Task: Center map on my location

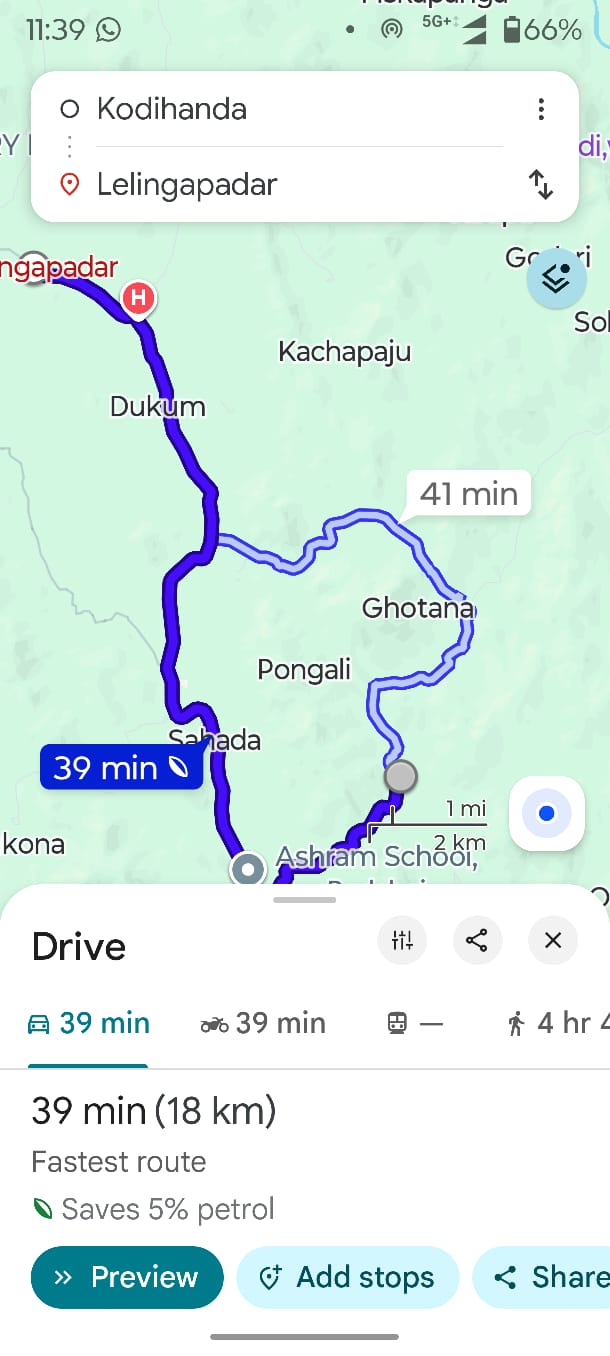Action: coord(546,813)
